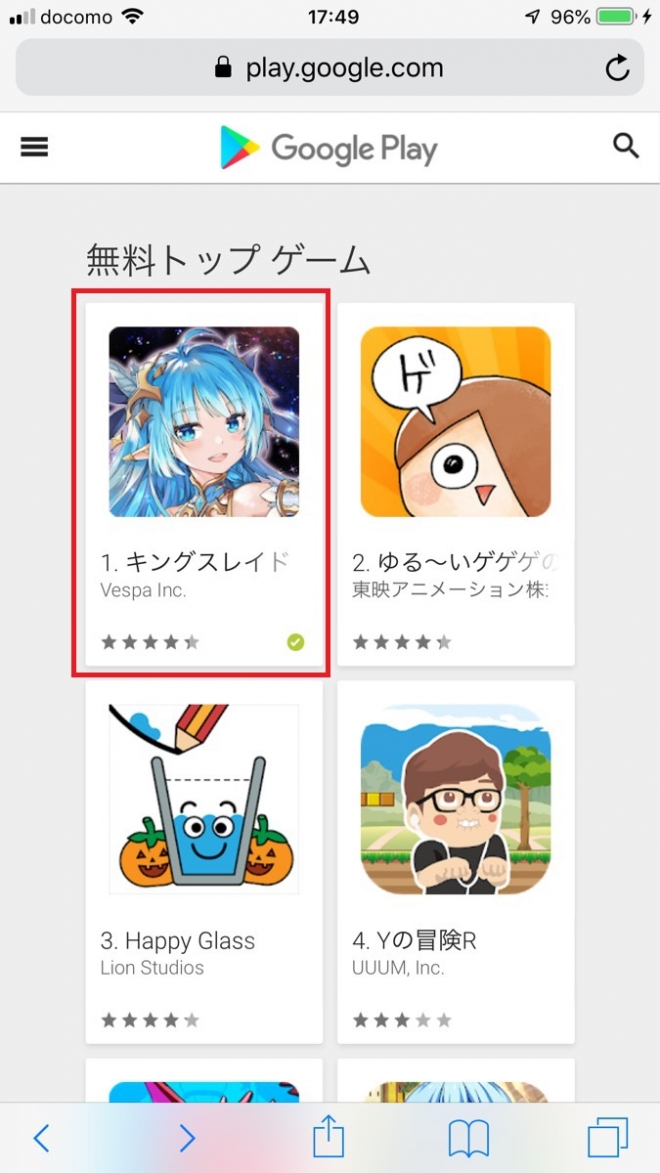The width and height of the screenshot is (660, 1173).
Task: Show open tabs
Action: coord(607,1137)
